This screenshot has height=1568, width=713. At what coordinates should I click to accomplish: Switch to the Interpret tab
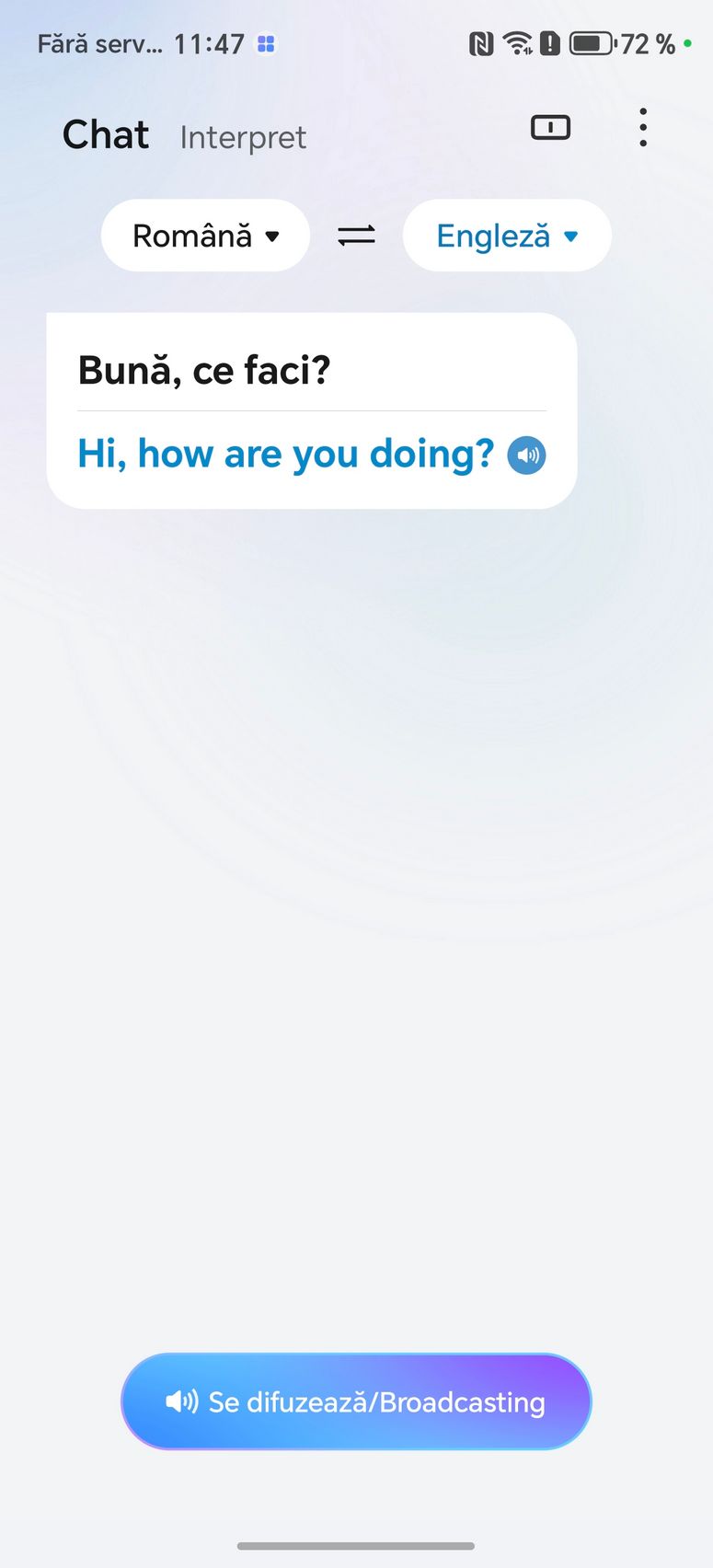pyautogui.click(x=243, y=137)
